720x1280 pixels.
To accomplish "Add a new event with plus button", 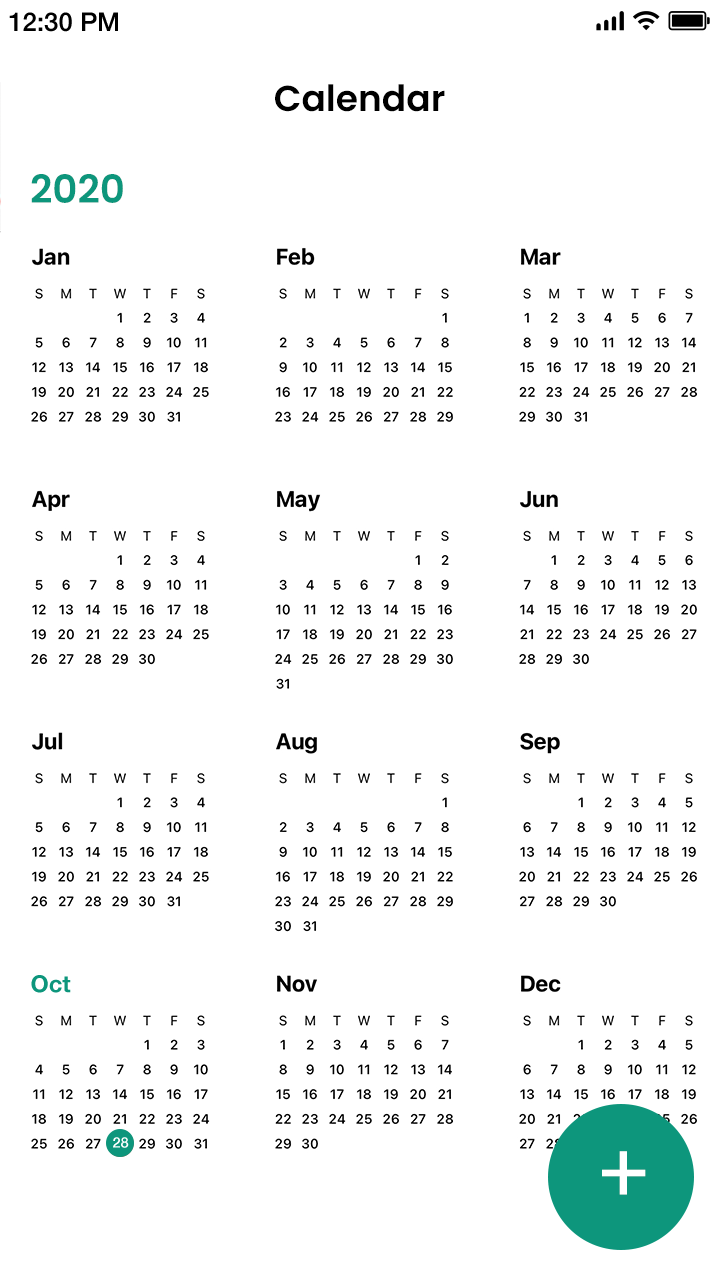I will (621, 1176).
